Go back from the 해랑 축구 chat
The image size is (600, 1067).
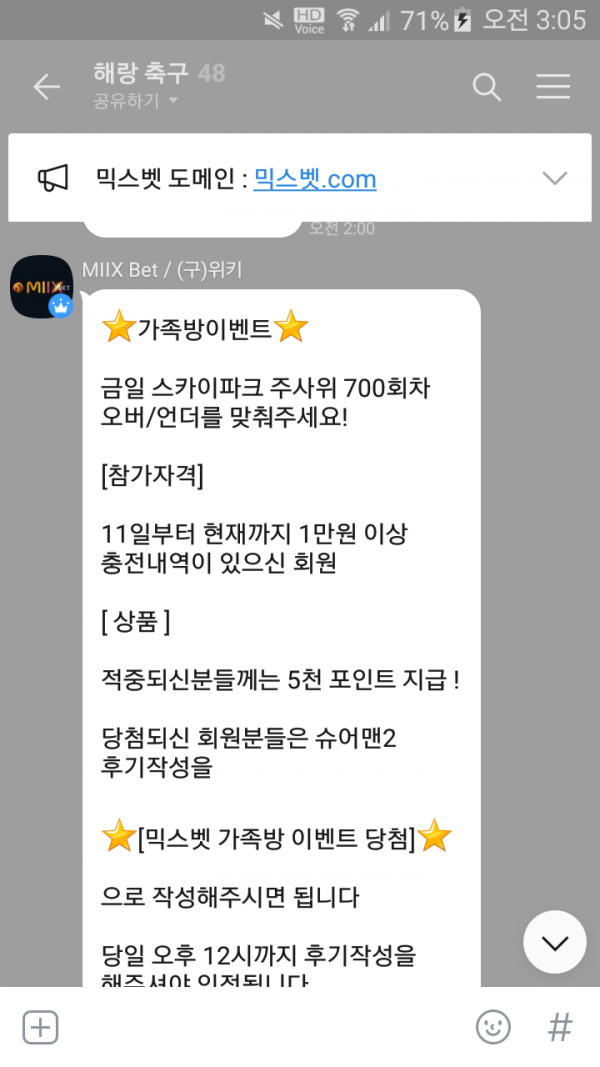pos(46,87)
